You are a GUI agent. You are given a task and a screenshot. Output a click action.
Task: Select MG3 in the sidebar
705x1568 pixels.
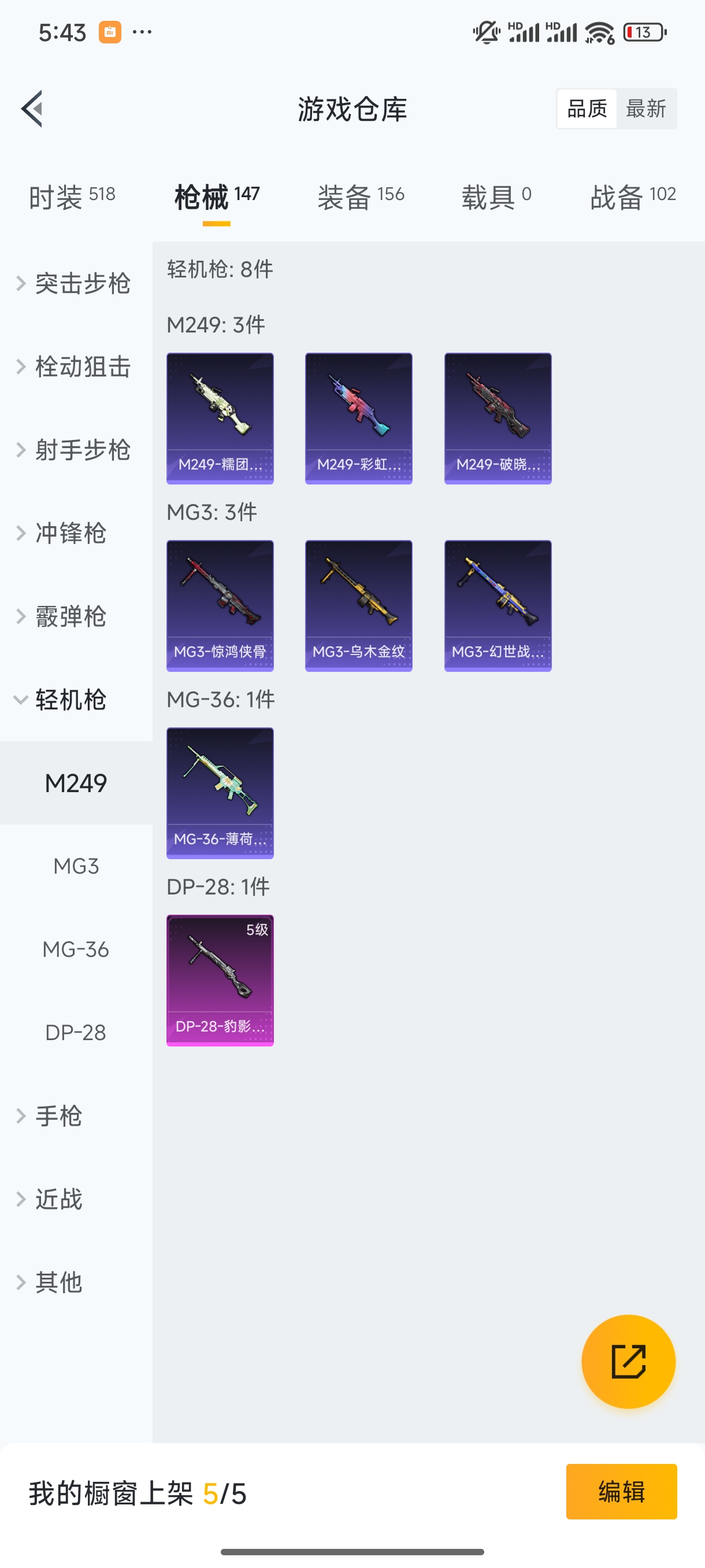76,866
